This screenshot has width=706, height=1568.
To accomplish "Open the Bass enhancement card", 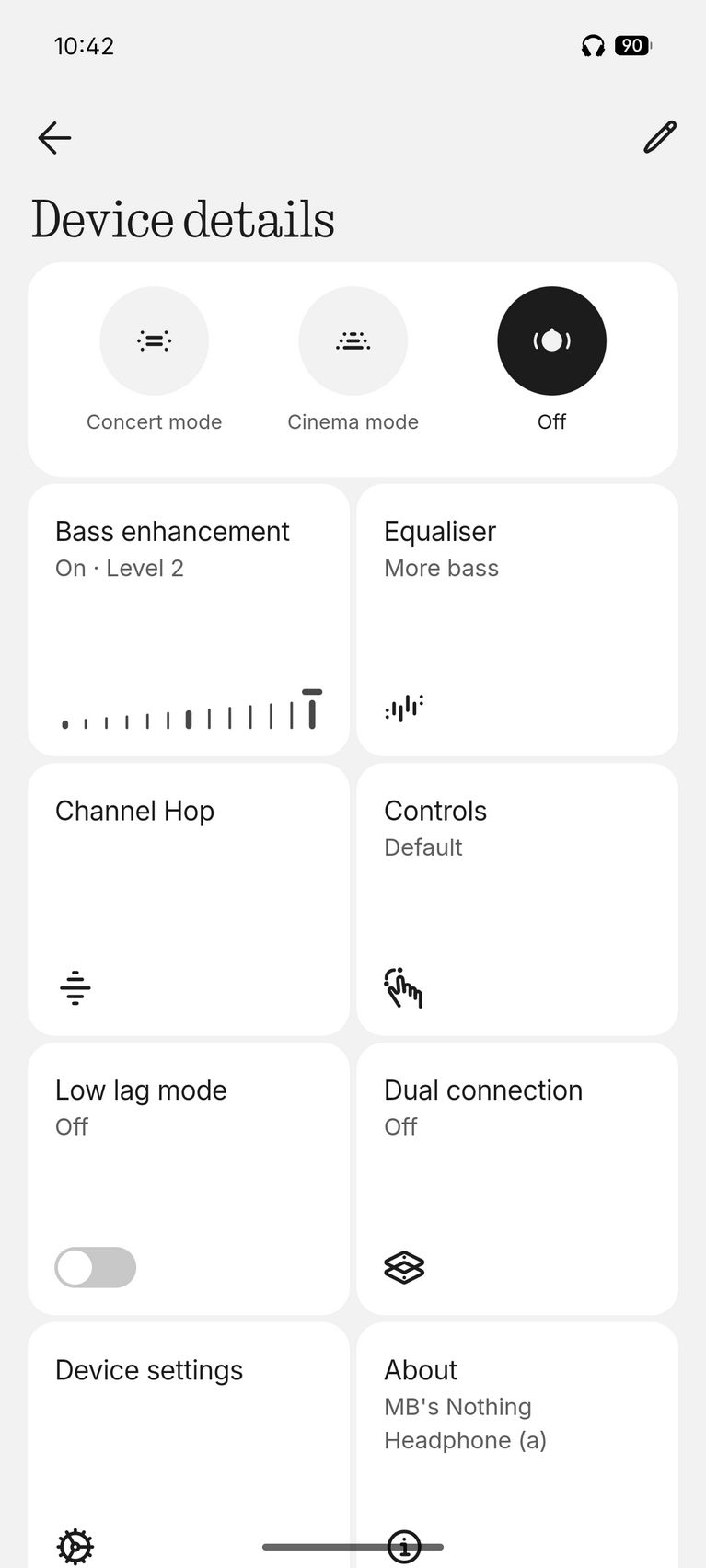I will [189, 619].
